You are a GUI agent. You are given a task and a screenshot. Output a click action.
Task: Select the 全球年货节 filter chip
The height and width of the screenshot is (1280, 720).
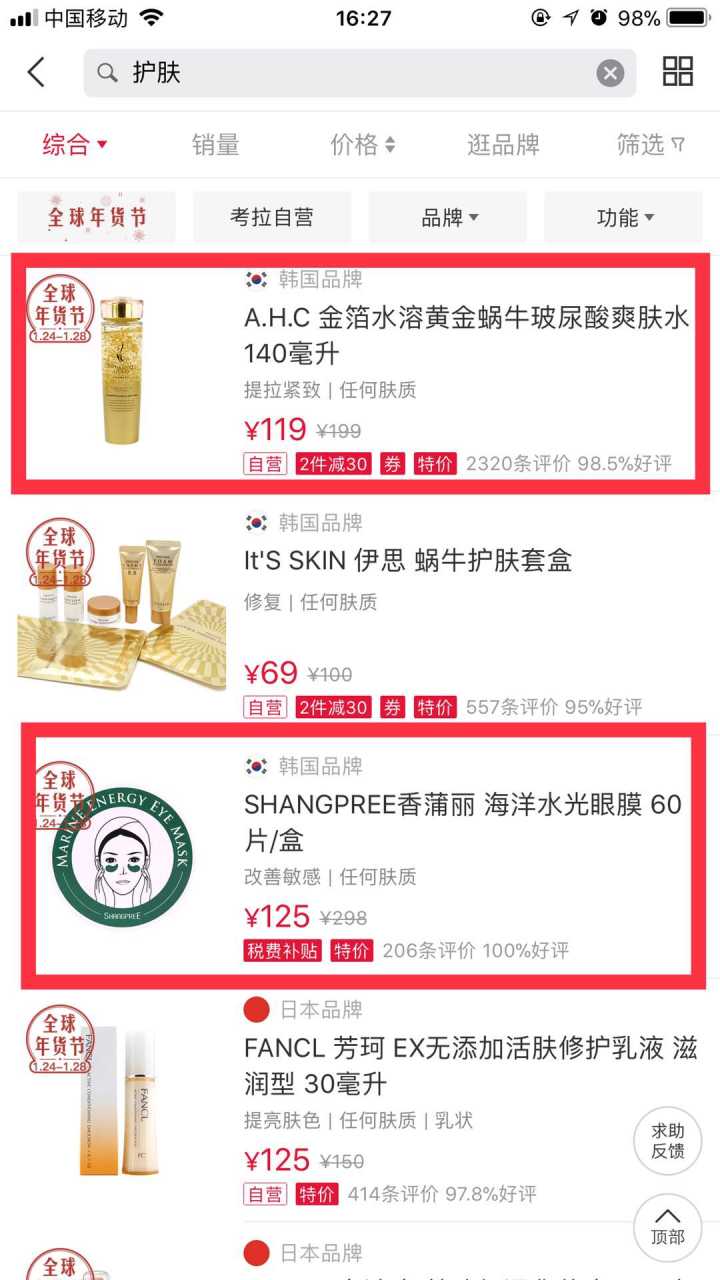[x=97, y=217]
